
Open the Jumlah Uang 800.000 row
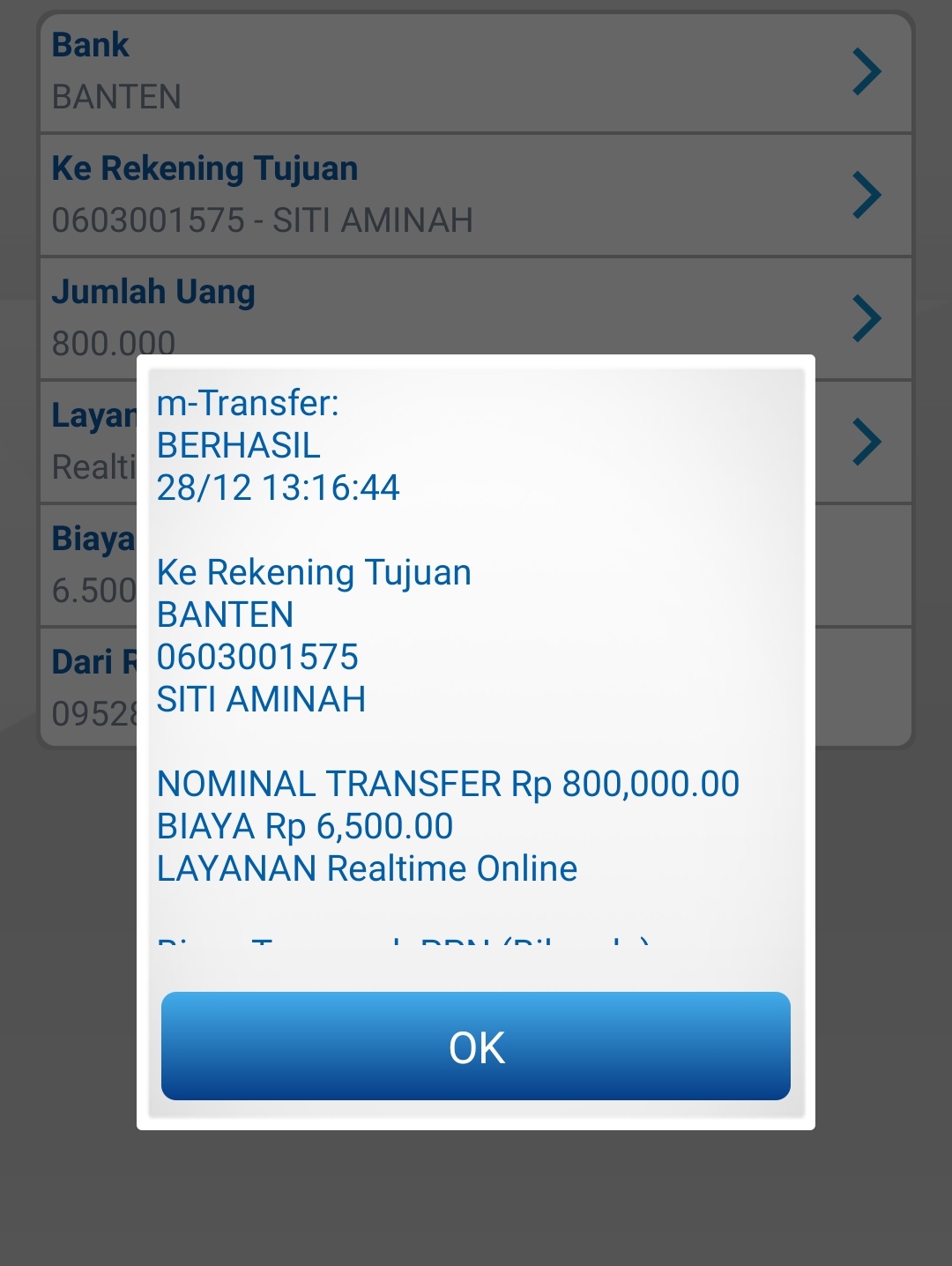(x=475, y=310)
